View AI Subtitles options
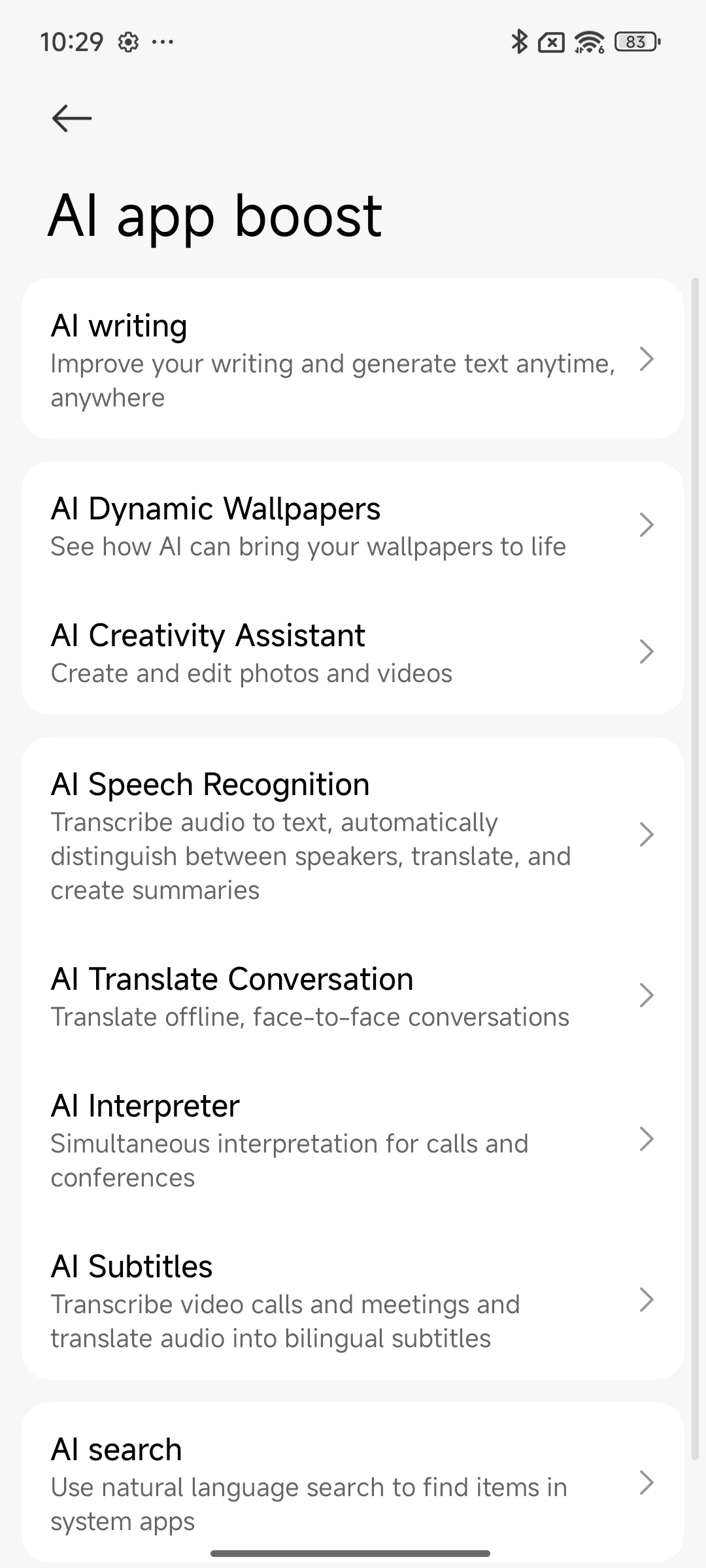 point(353,1300)
